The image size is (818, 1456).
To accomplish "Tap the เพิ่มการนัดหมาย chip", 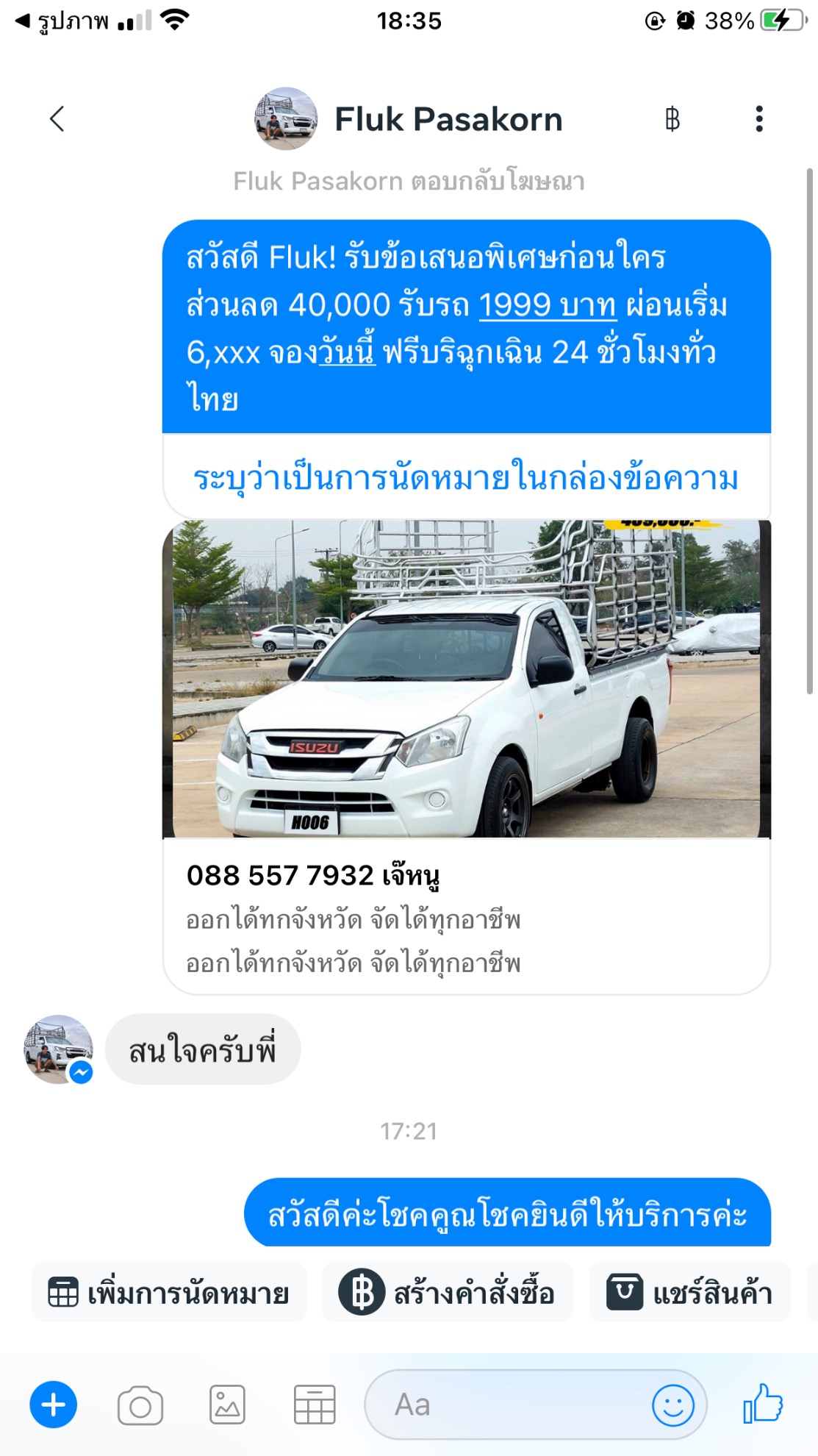I will (x=169, y=1292).
